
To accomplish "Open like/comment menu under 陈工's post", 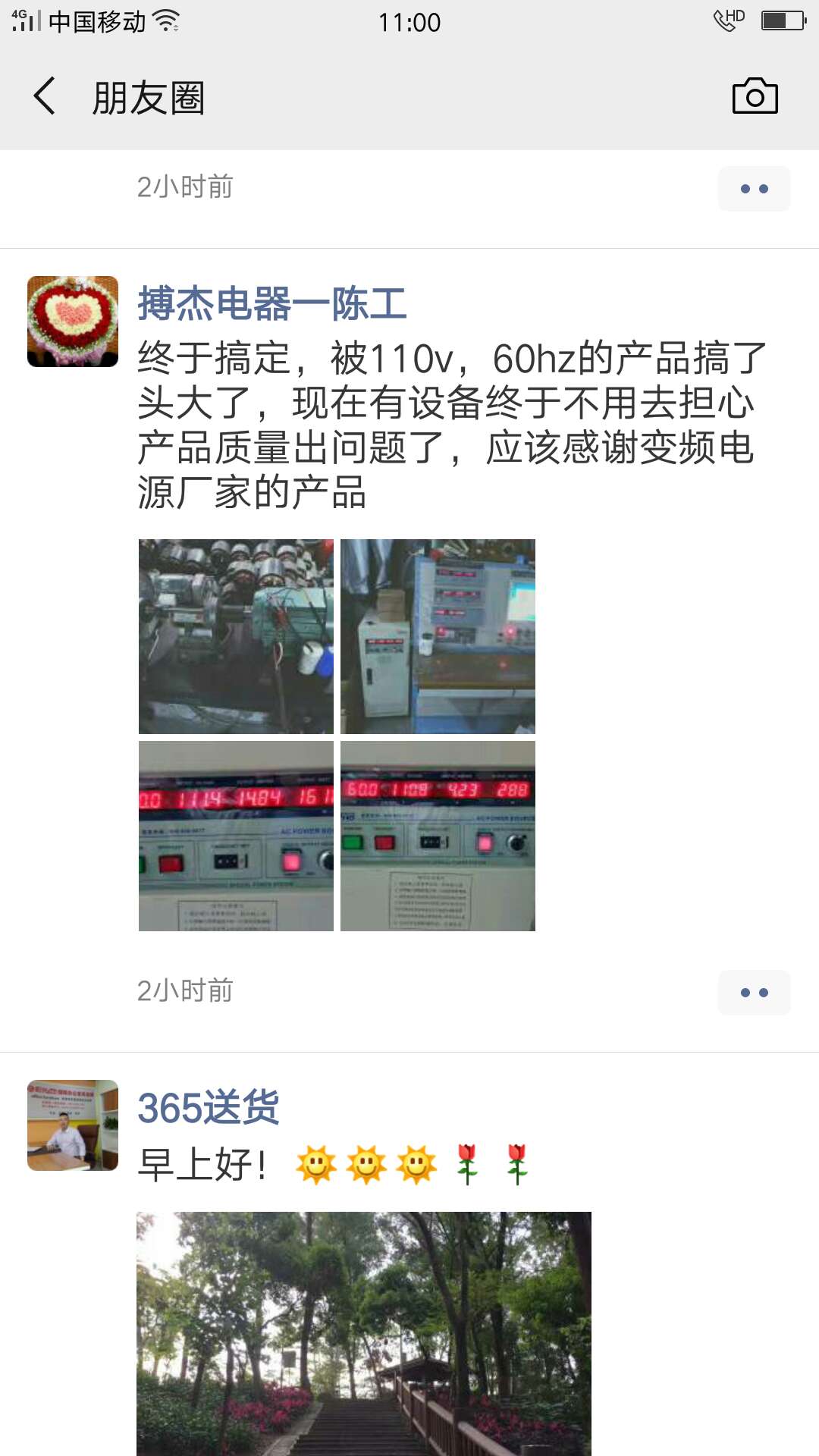I will (754, 992).
